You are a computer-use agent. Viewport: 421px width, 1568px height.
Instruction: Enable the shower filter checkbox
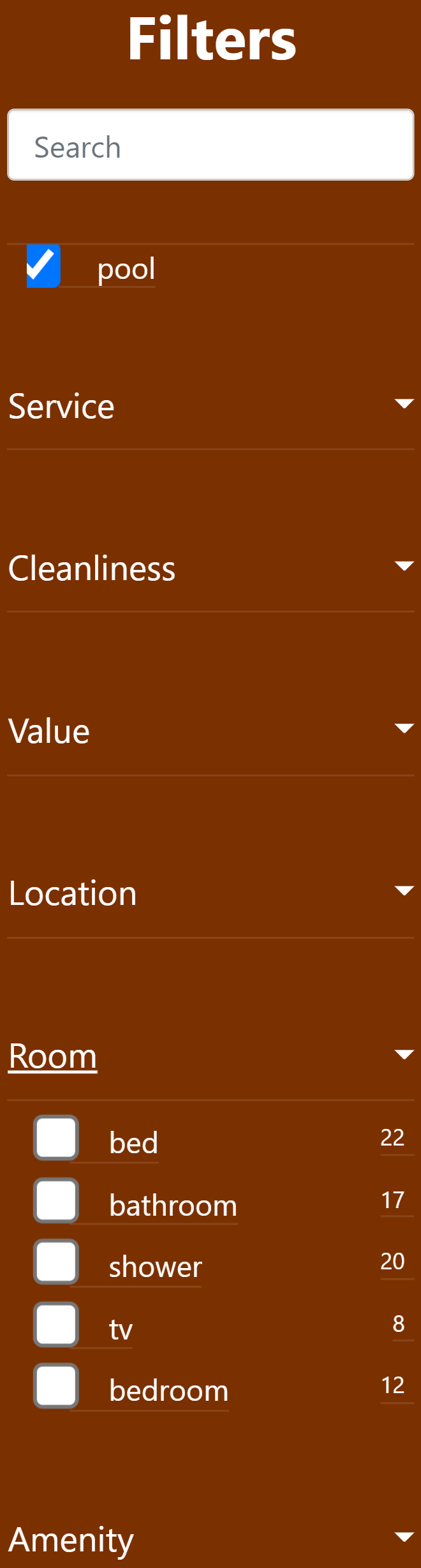pyautogui.click(x=56, y=1262)
